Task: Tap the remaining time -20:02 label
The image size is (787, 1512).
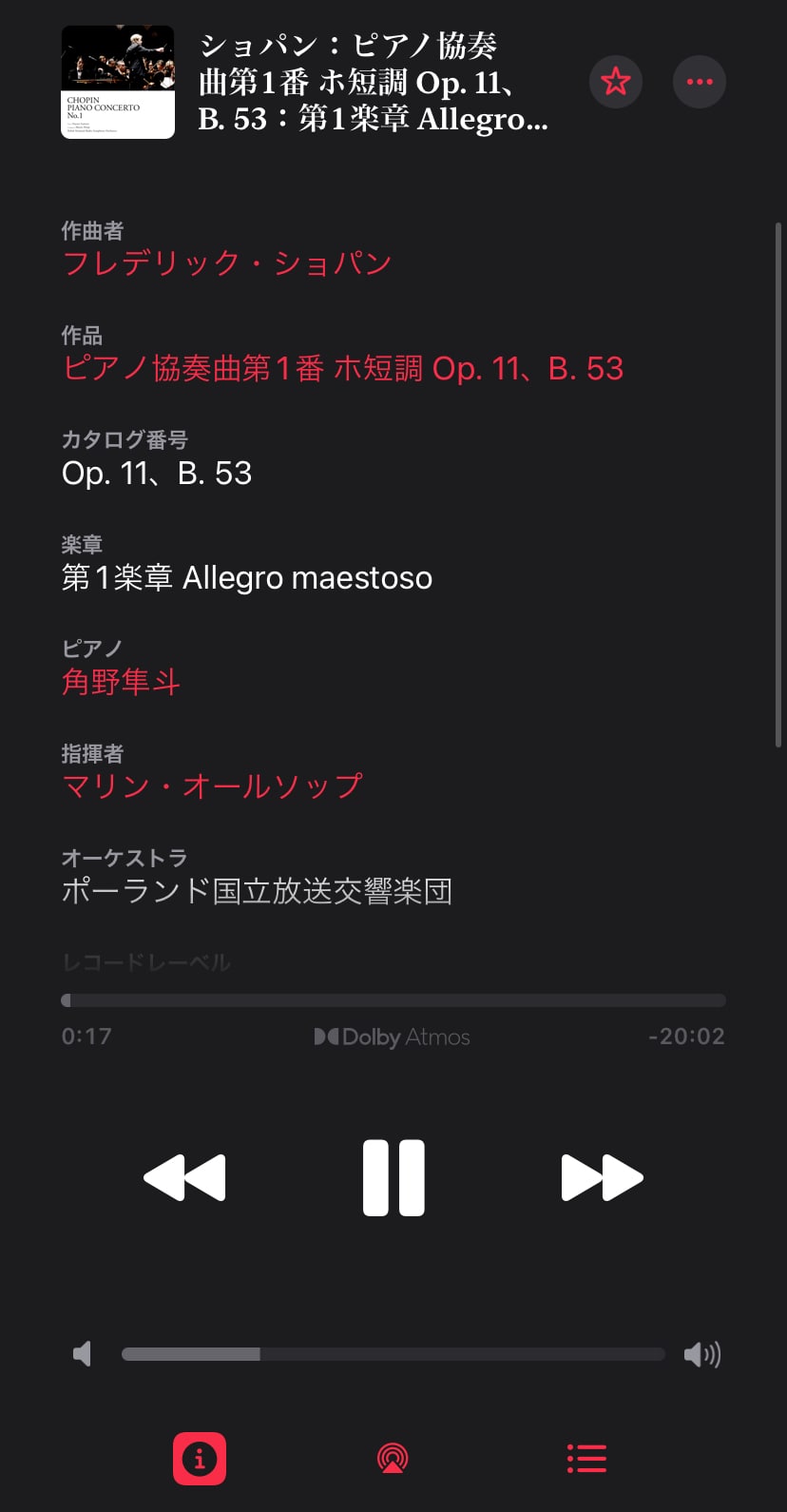Action: click(x=686, y=1036)
